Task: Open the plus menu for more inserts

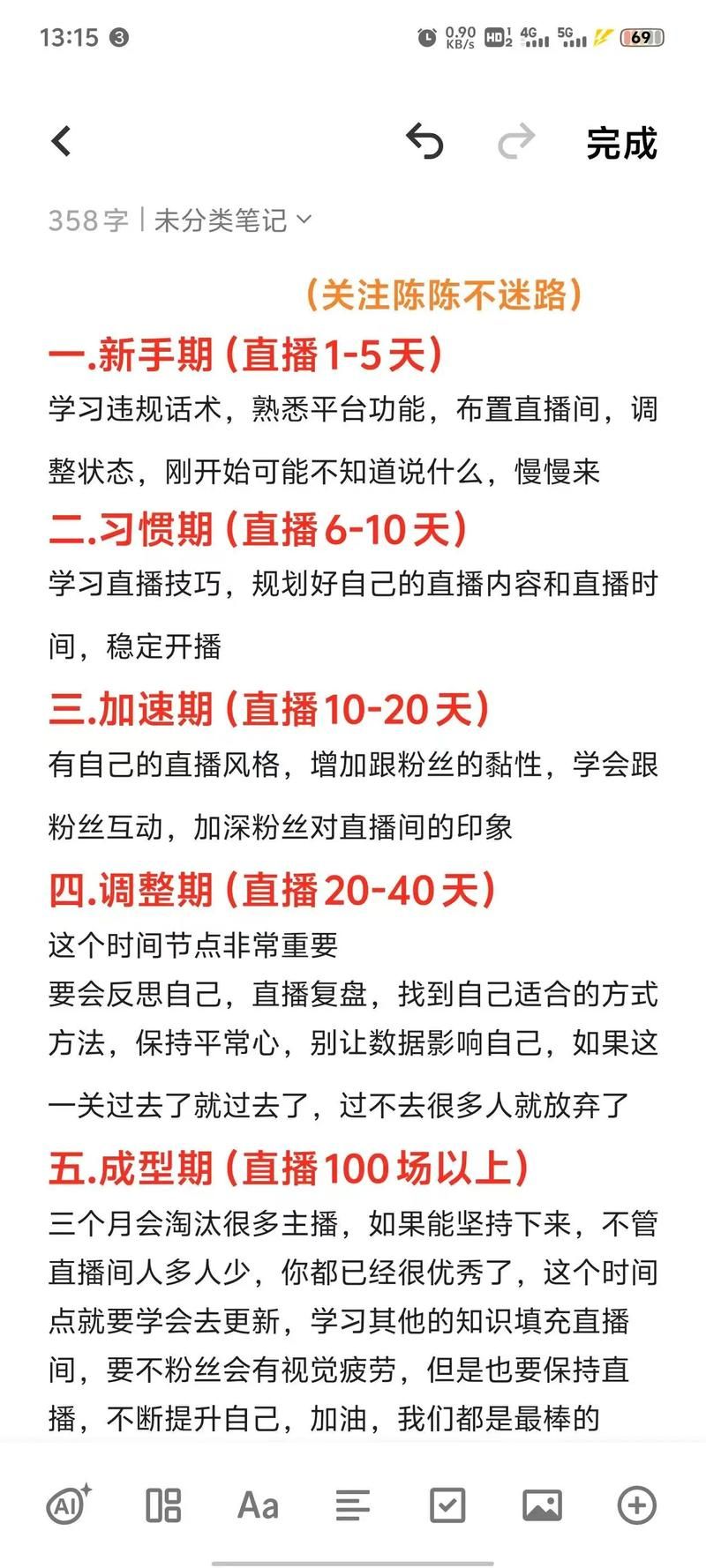Action: pos(637,1505)
